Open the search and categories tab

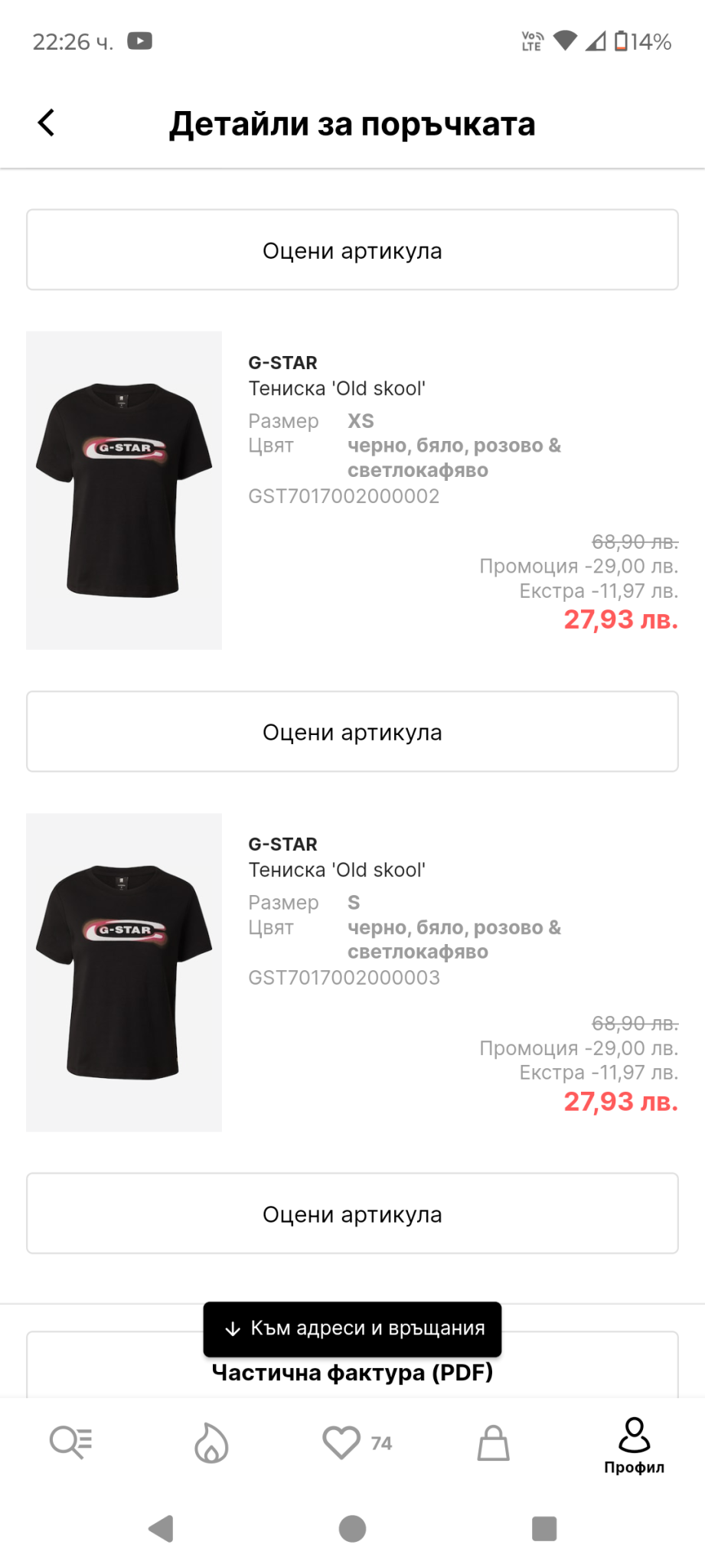tap(70, 1443)
